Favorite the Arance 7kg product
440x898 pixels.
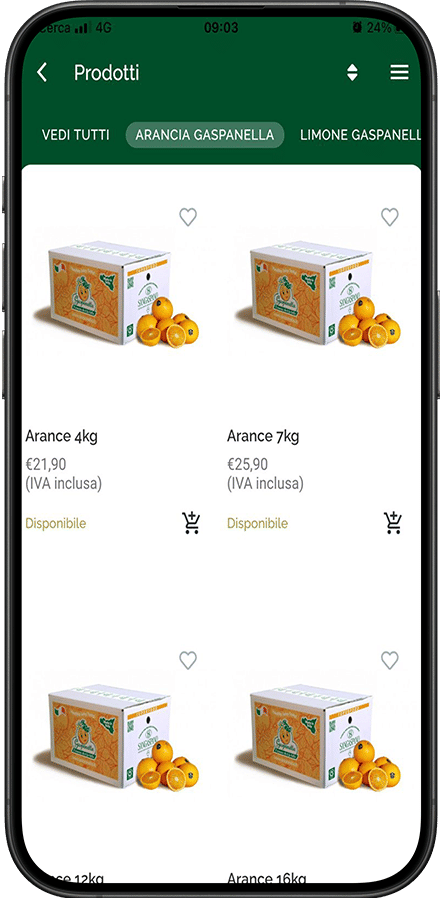(390, 217)
